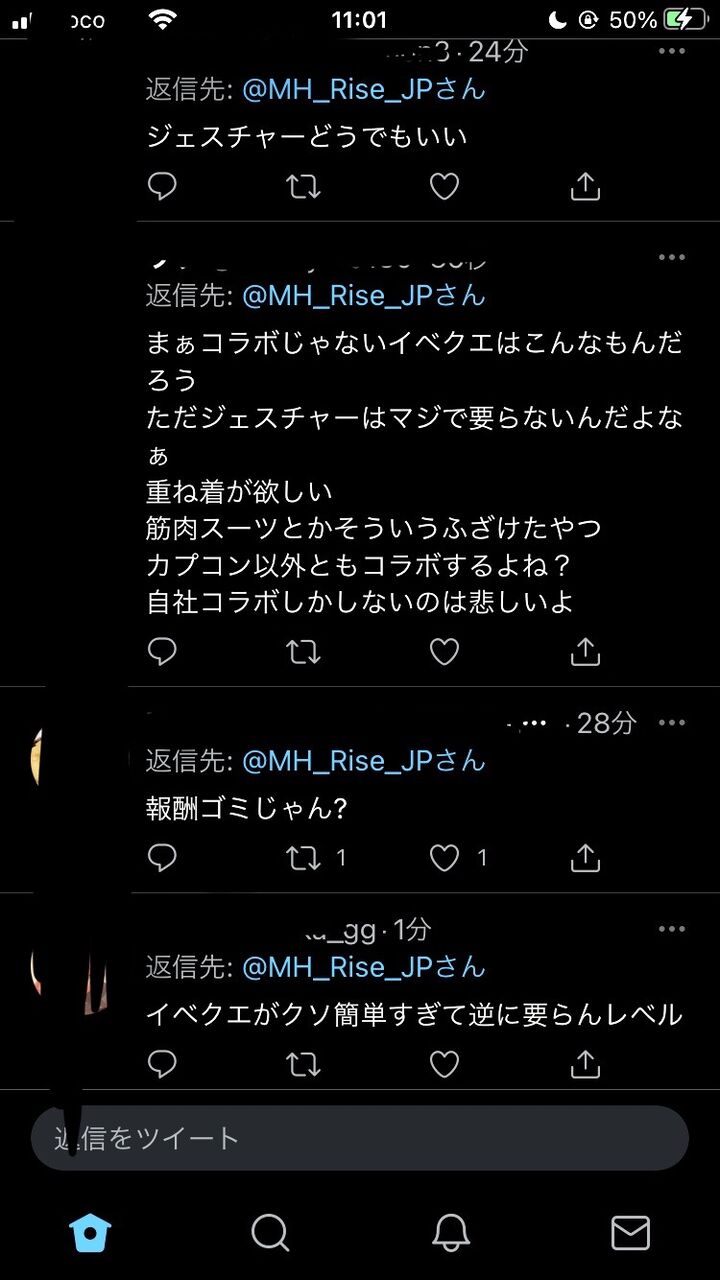Image resolution: width=720 pixels, height=1280 pixels.
Task: Go to the Home tab
Action: [x=90, y=1233]
